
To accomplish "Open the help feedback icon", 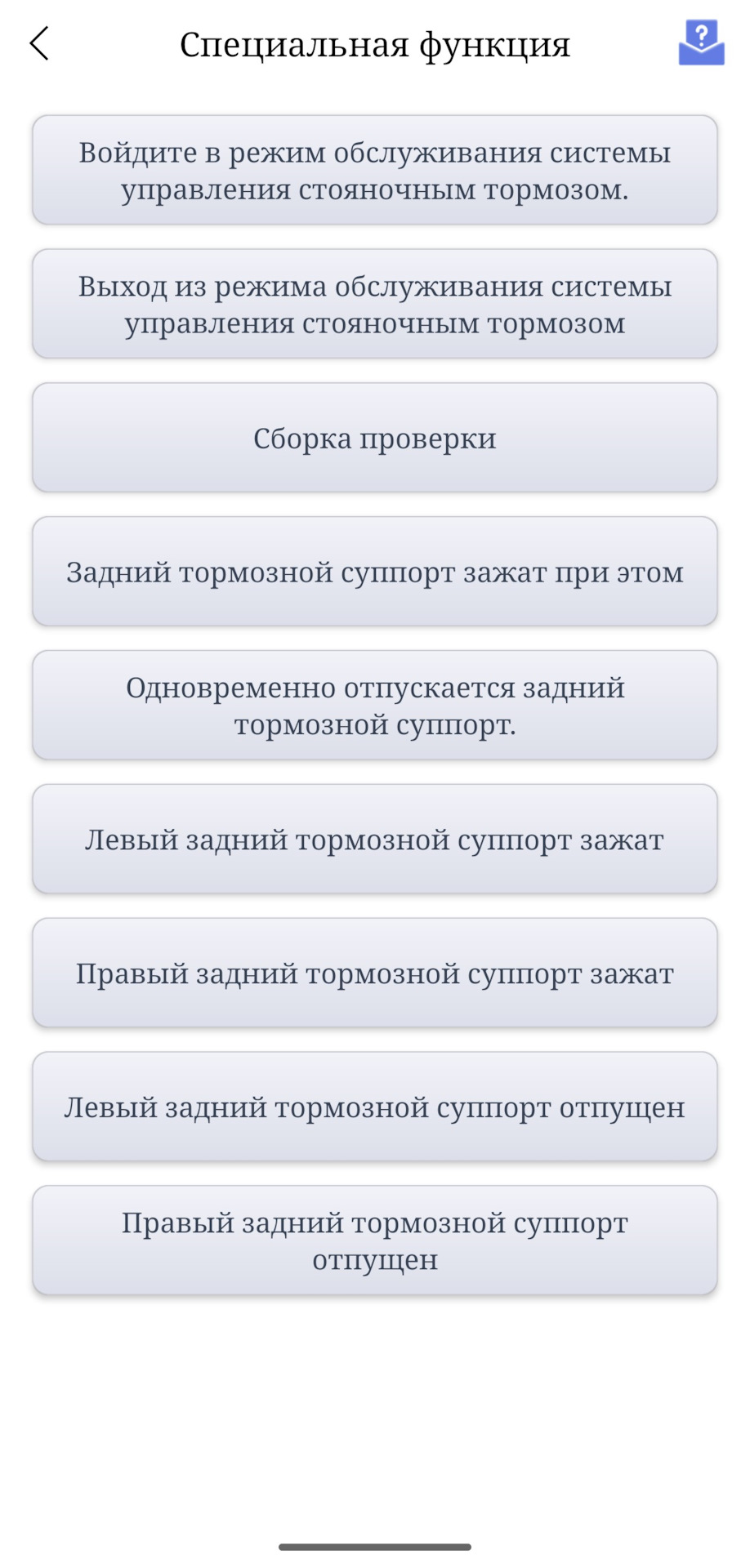I will [x=701, y=42].
